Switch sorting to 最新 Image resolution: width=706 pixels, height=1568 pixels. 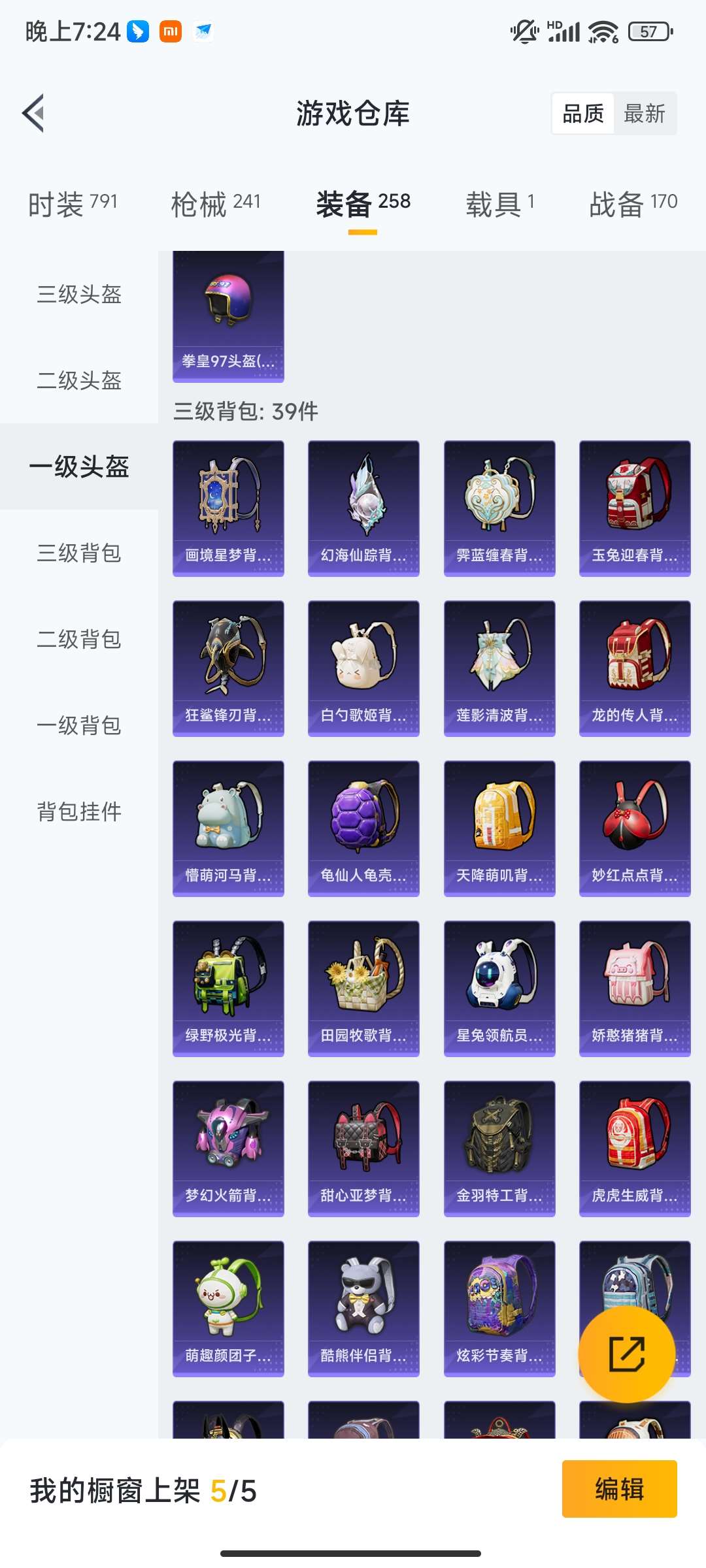(646, 113)
